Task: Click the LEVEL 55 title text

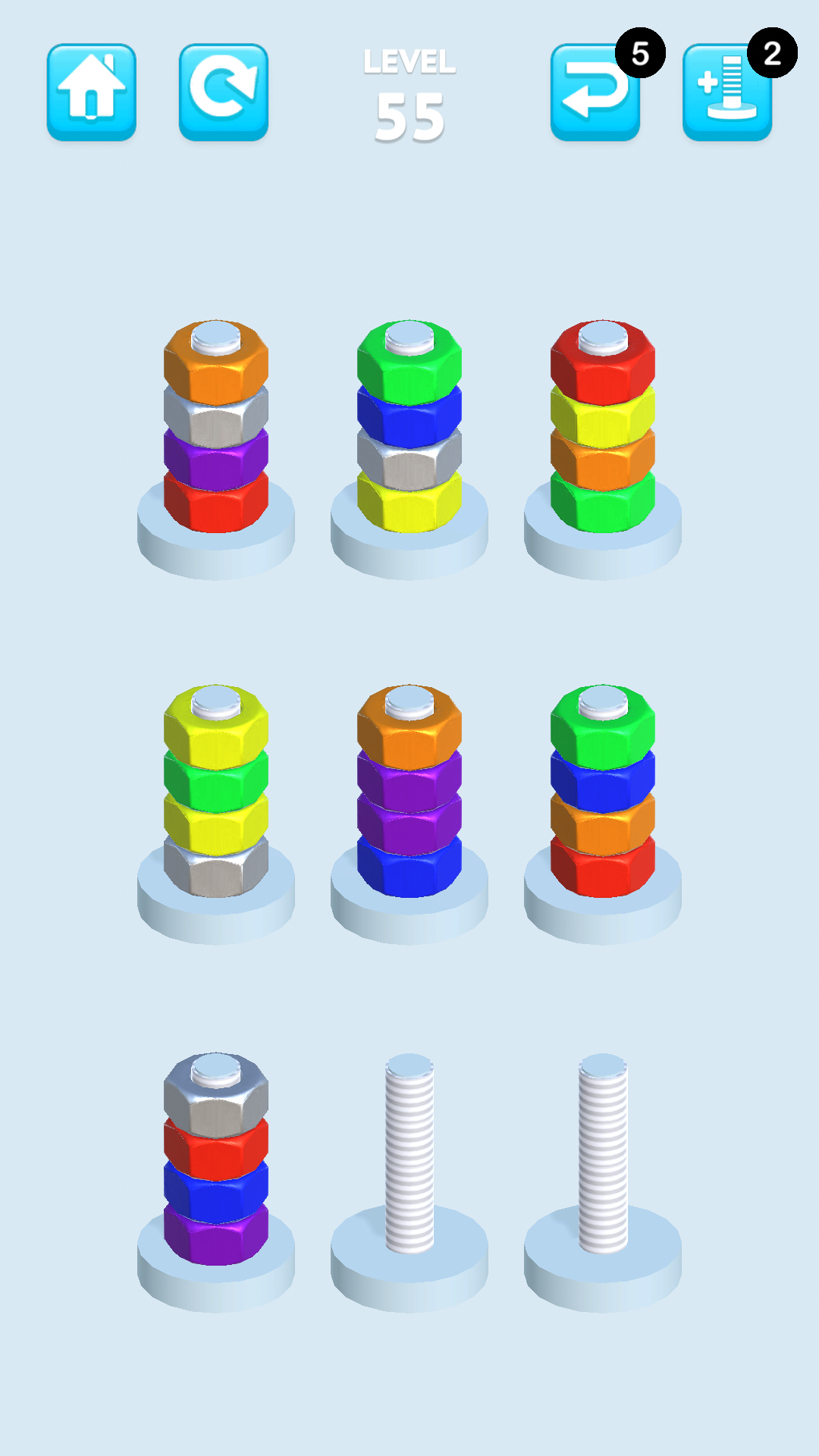Action: (409, 87)
